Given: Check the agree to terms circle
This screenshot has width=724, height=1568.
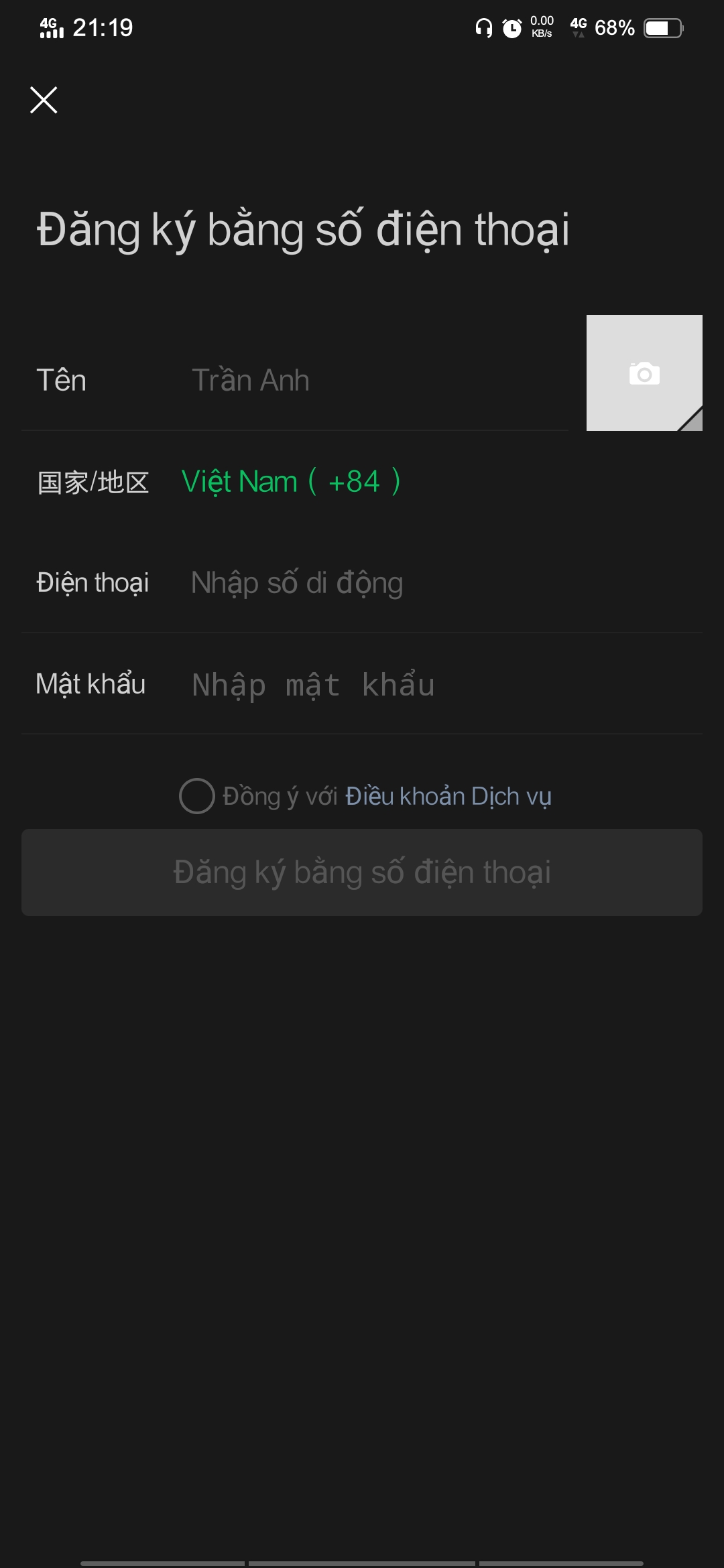Looking at the screenshot, I should [x=196, y=796].
